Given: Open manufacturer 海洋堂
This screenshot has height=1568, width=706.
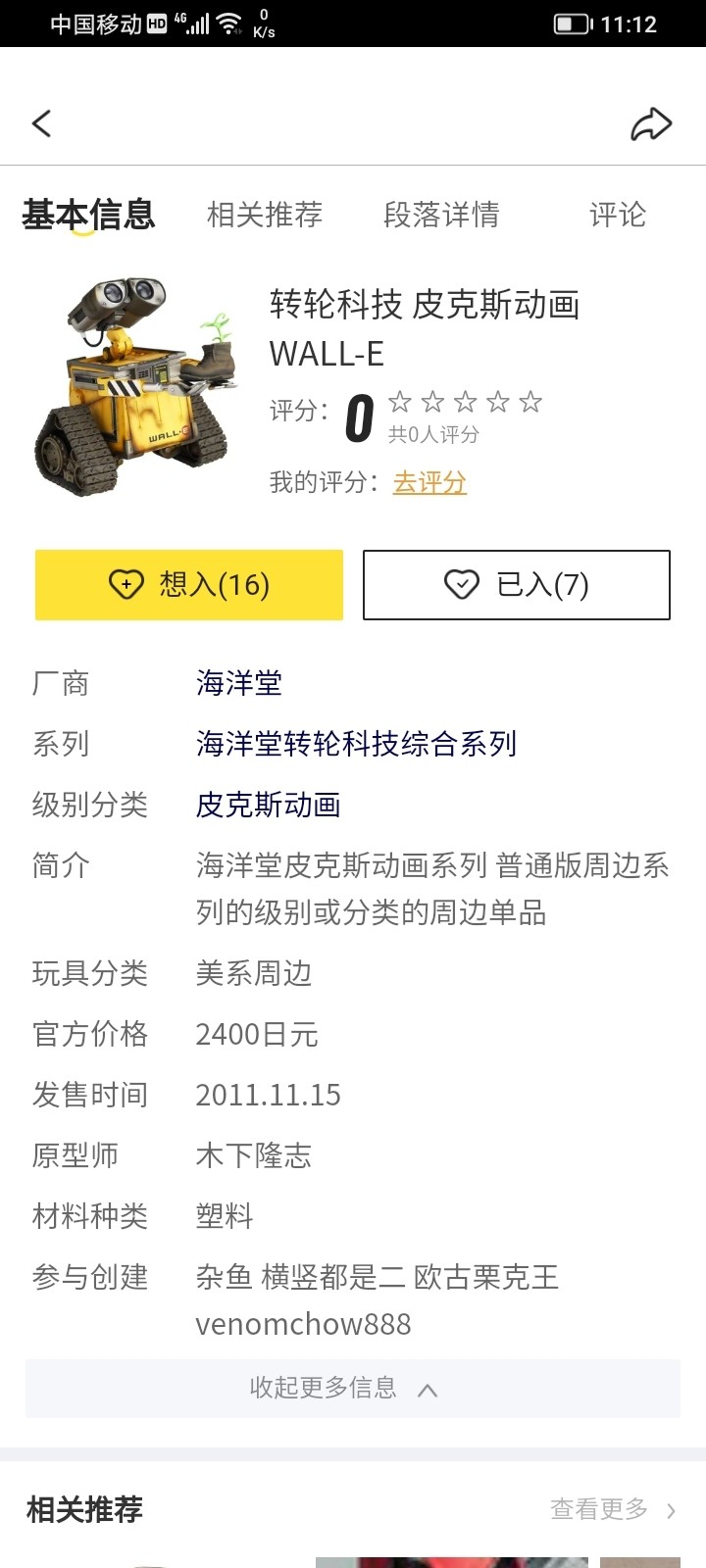Looking at the screenshot, I should [x=239, y=683].
